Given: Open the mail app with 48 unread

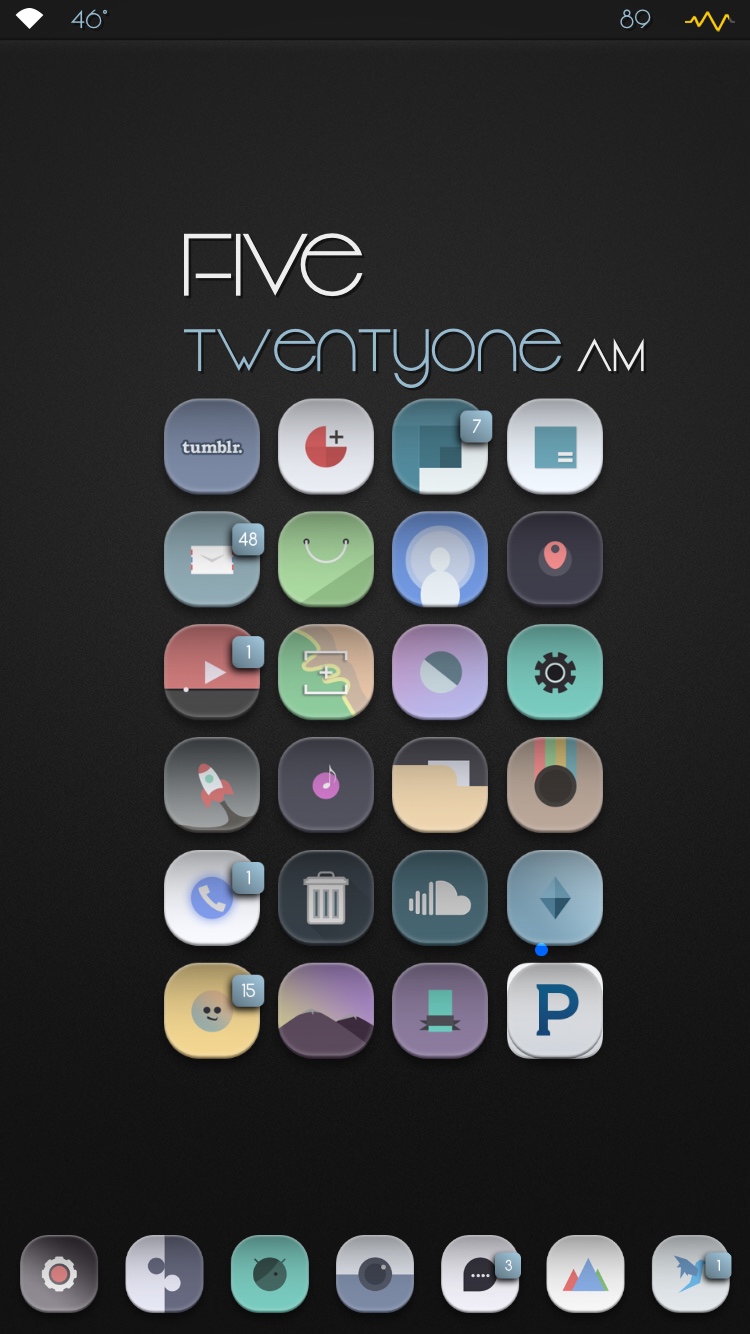Looking at the screenshot, I should click(212, 559).
